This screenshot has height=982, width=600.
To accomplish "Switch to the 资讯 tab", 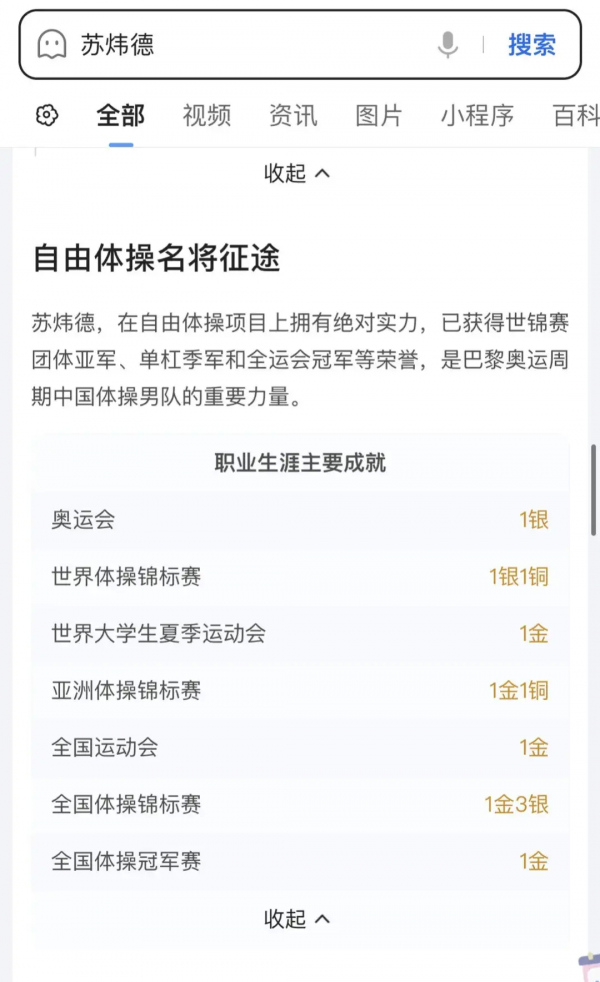I will tap(293, 116).
